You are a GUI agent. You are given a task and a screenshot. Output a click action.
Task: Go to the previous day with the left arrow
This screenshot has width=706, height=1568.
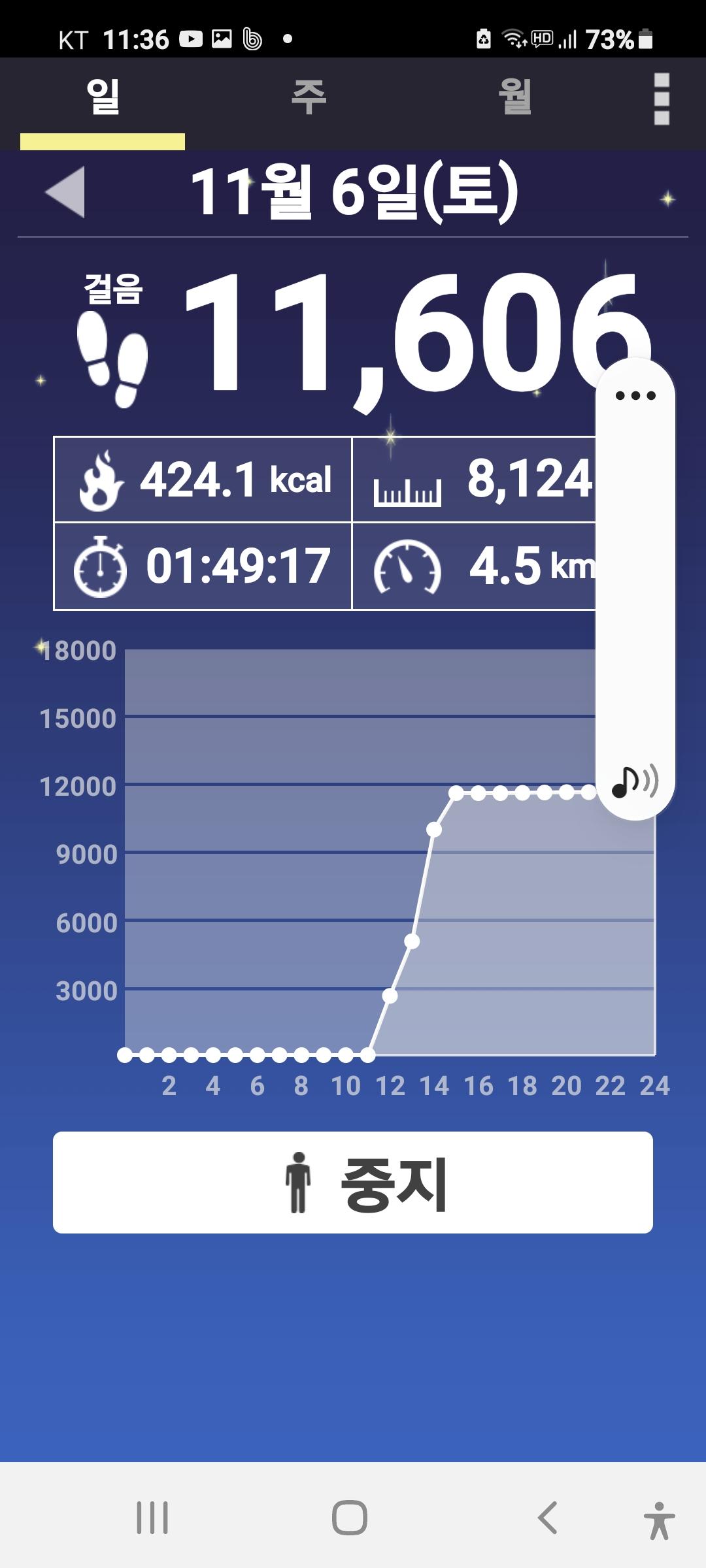point(65,191)
